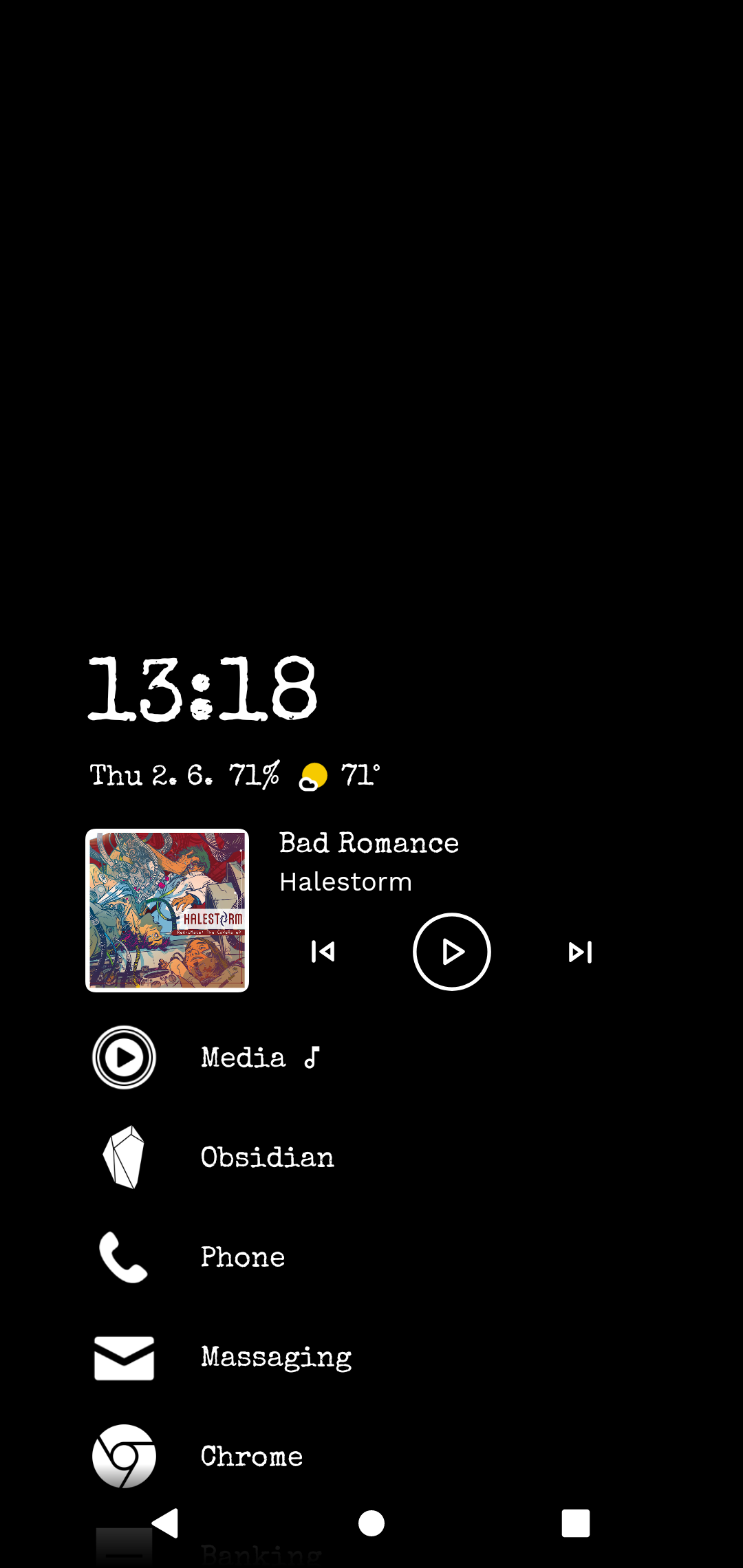
Task: Open recent apps from navigation bar
Action: pos(575,1523)
